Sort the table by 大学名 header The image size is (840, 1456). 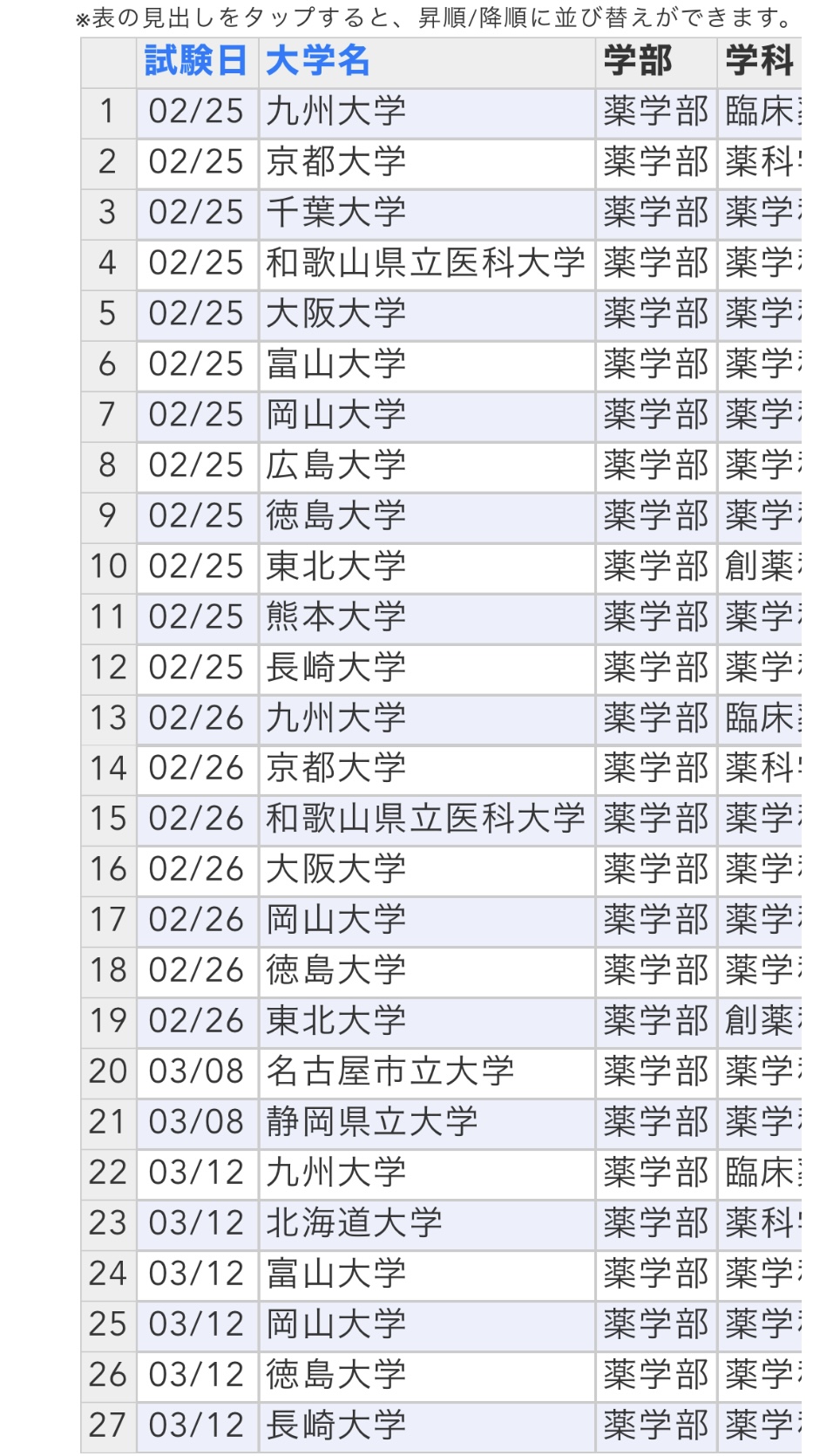pyautogui.click(x=318, y=62)
